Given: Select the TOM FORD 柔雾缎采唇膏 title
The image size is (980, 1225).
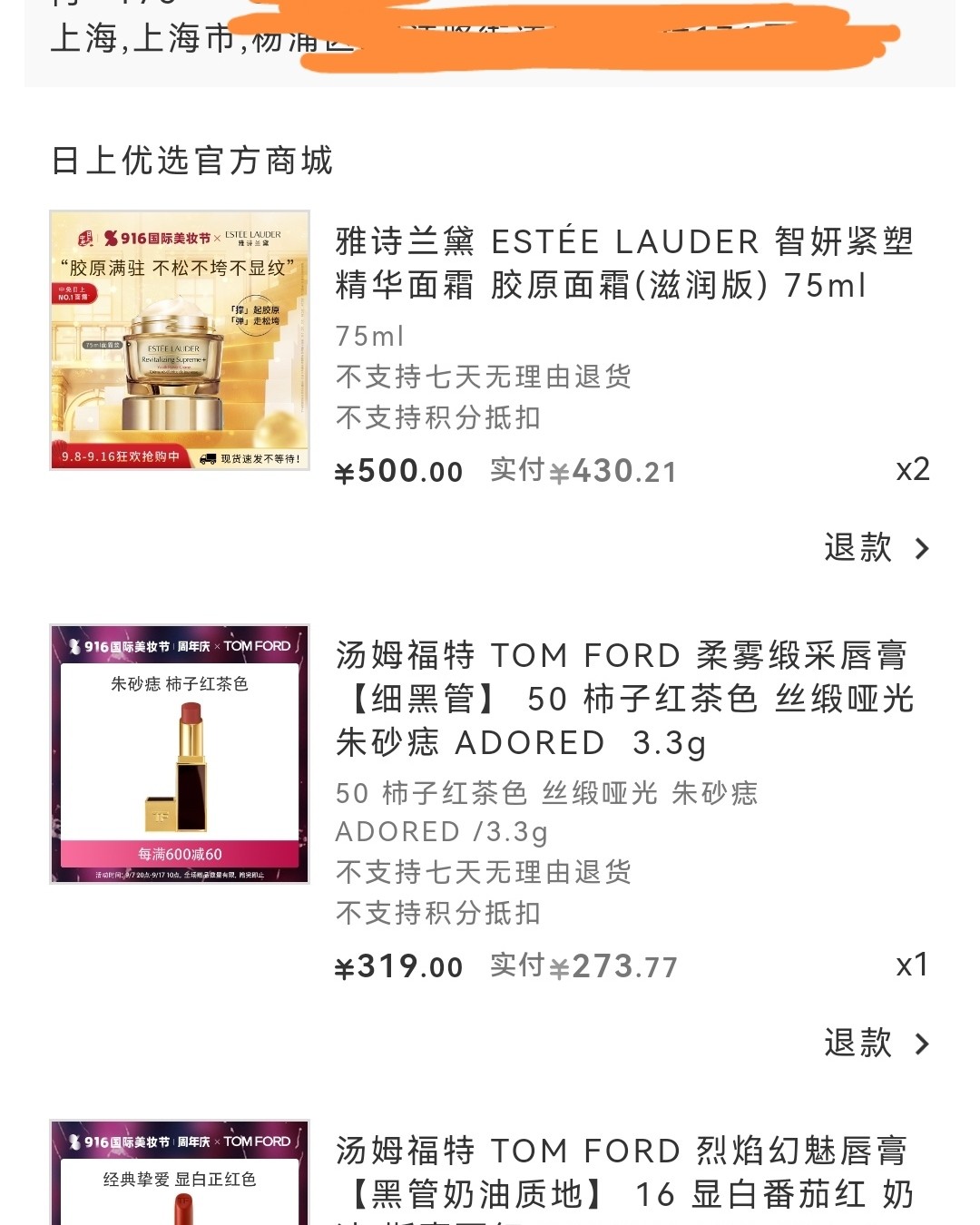Looking at the screenshot, I should click(x=626, y=699).
